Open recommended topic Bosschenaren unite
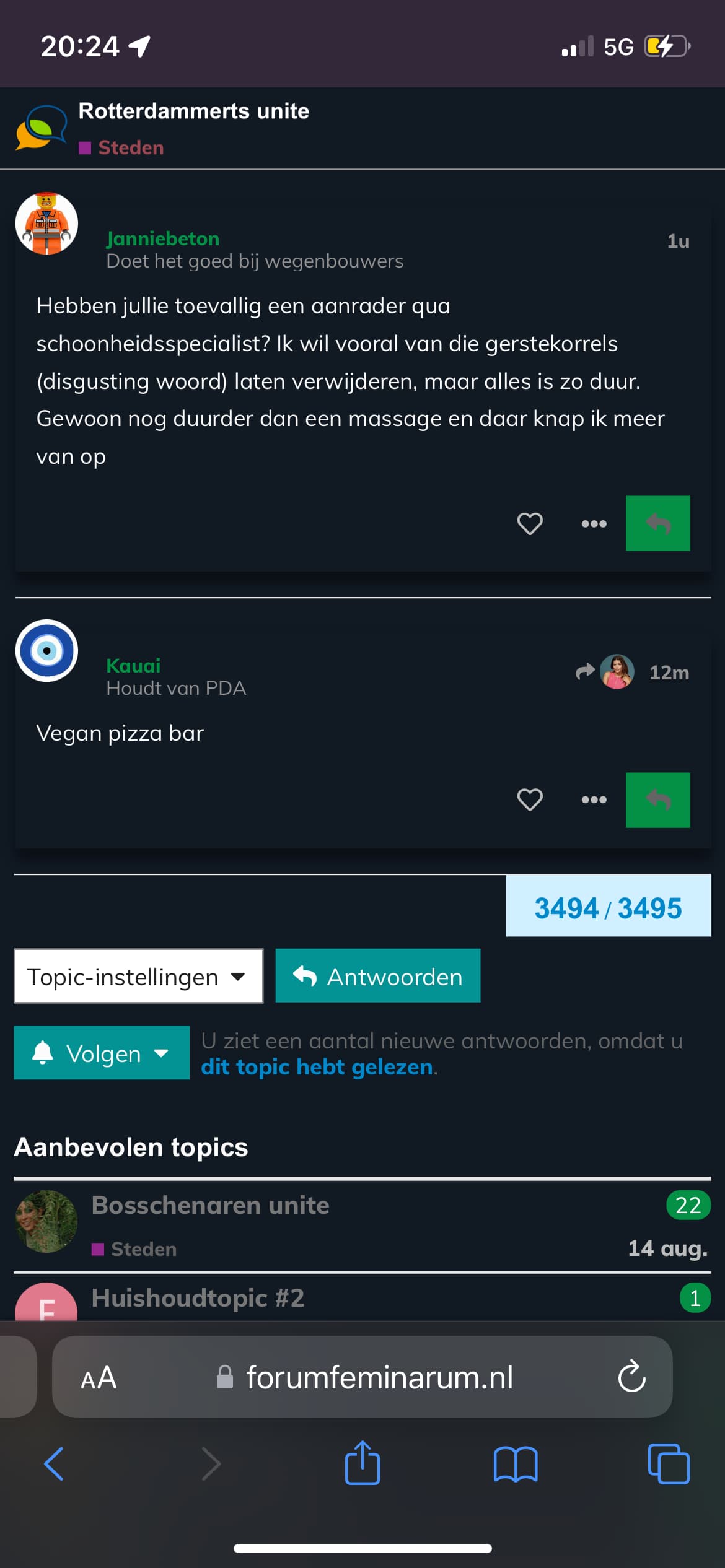This screenshot has height=1568, width=725. pyautogui.click(x=210, y=1205)
